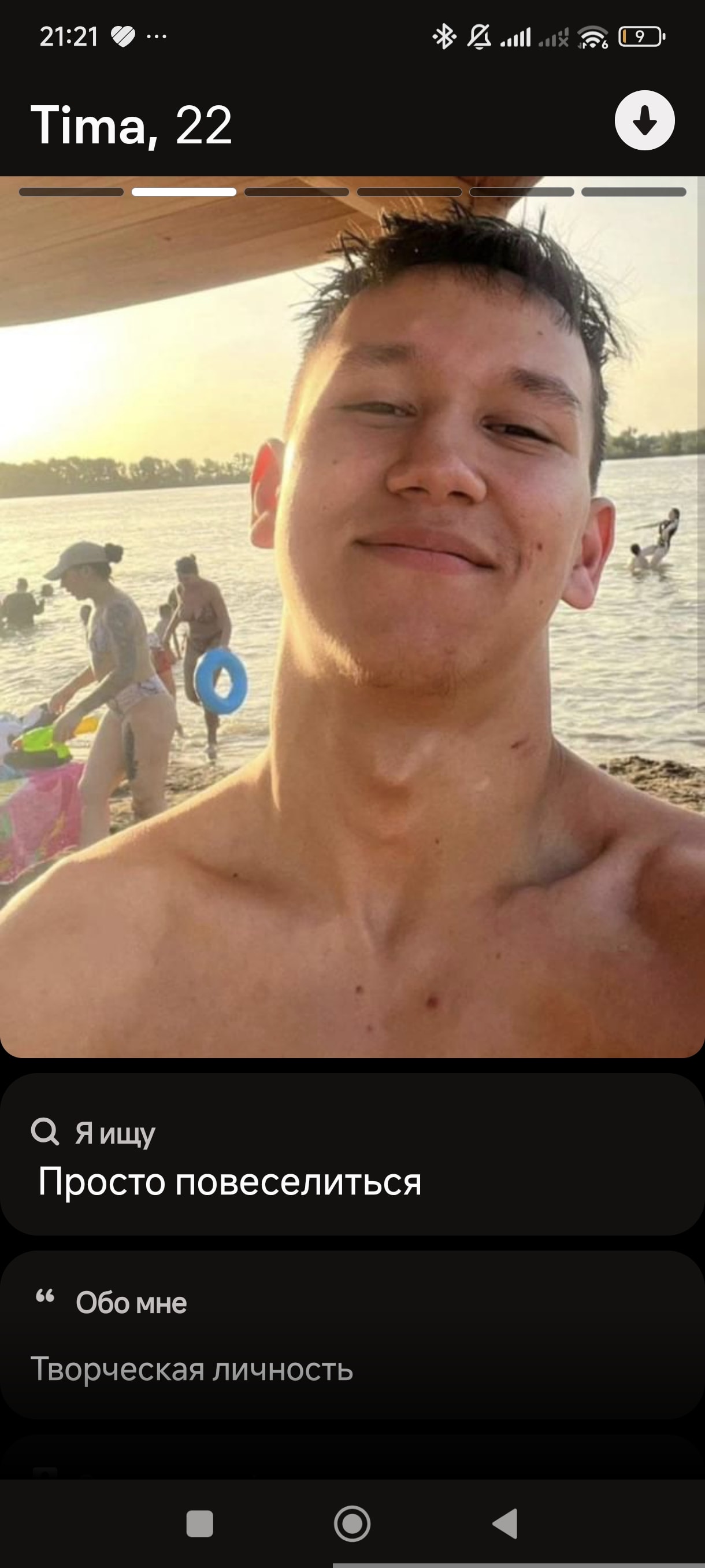Tap the down arrow to collapse Tima's profile

coord(644,120)
